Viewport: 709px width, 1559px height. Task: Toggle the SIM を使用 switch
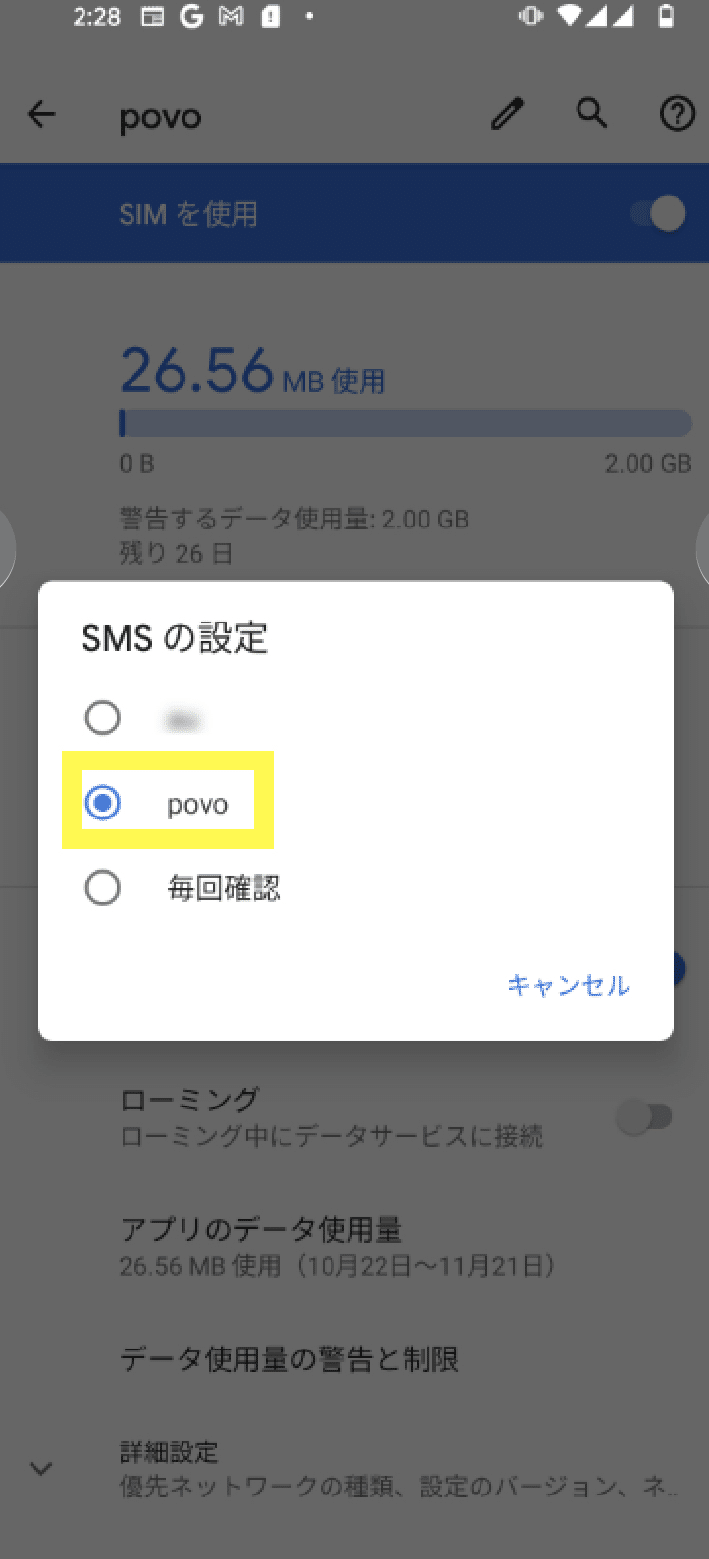click(657, 214)
